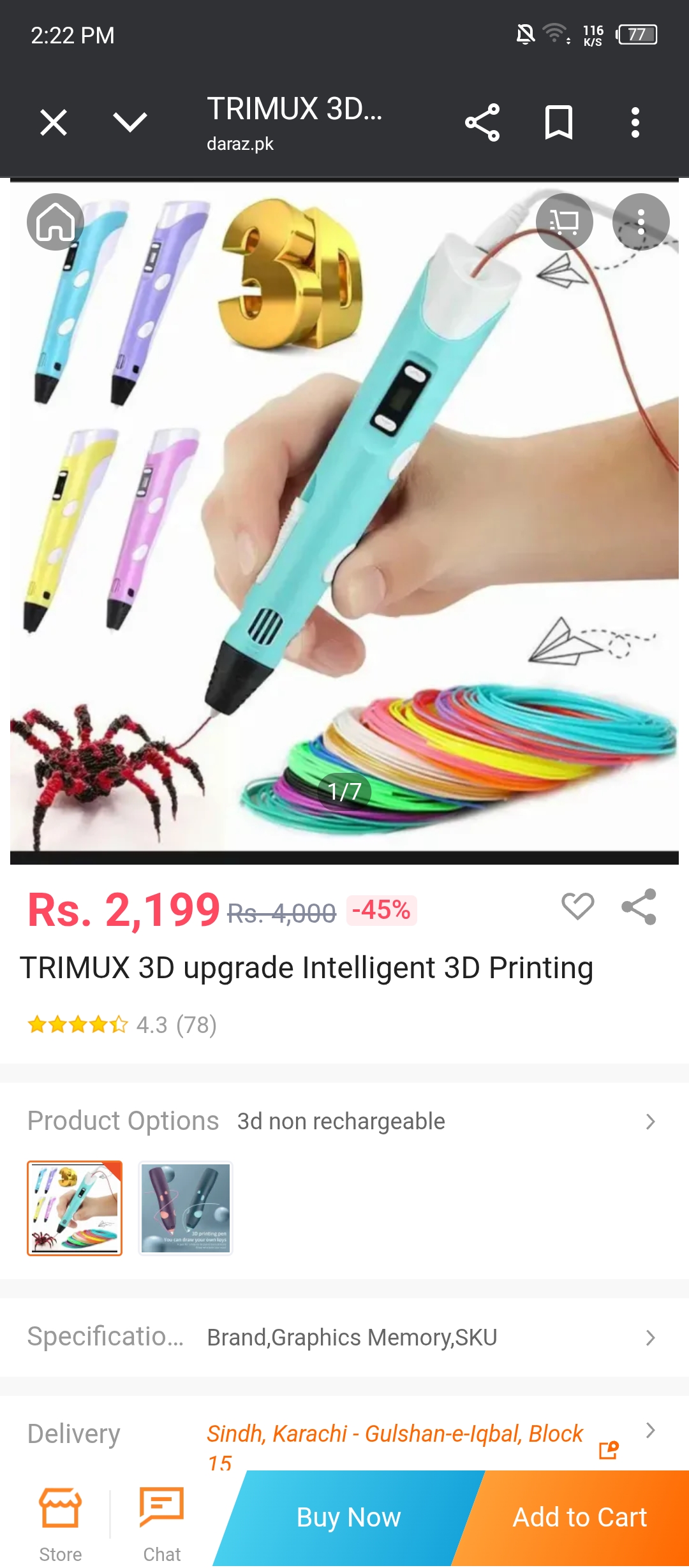The width and height of the screenshot is (689, 1568).
Task: Open the product page three-dot menu
Action: 641,222
